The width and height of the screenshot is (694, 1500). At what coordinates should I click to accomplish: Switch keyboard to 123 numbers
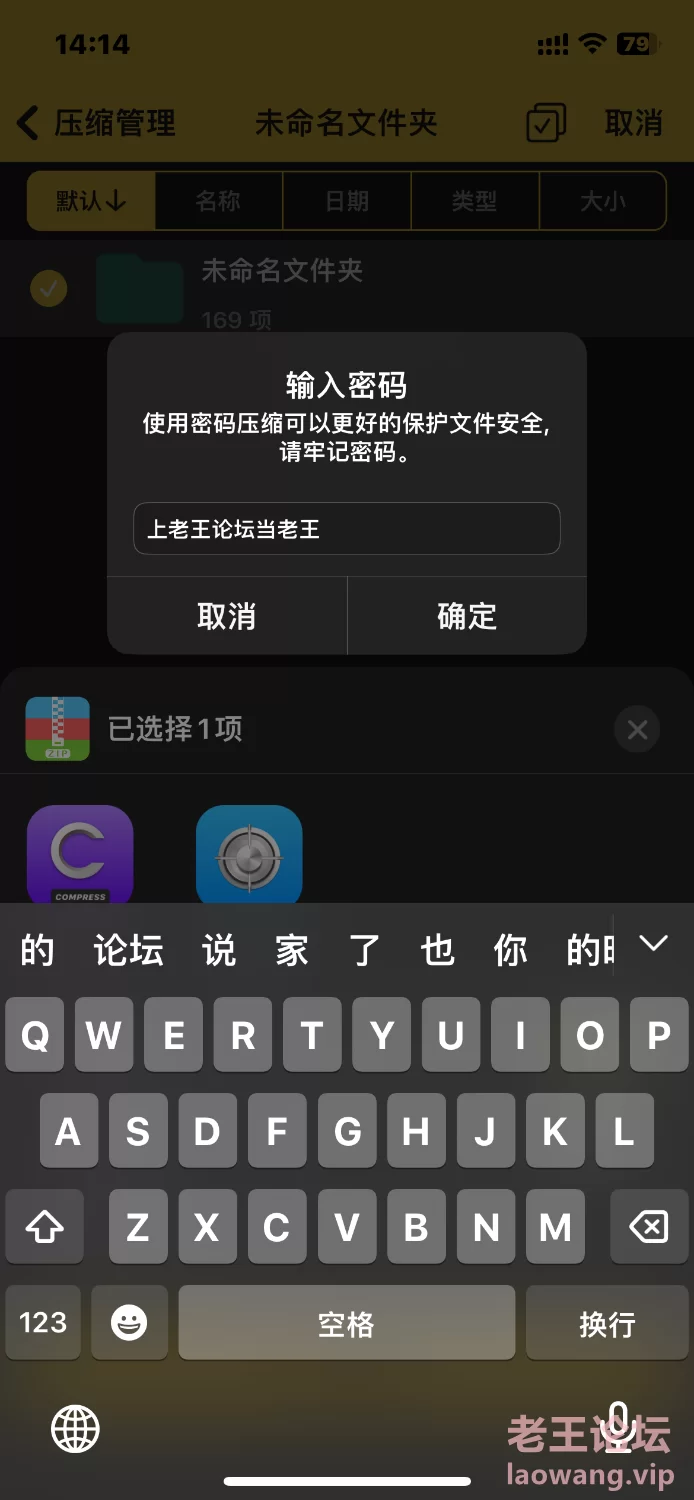click(43, 1323)
